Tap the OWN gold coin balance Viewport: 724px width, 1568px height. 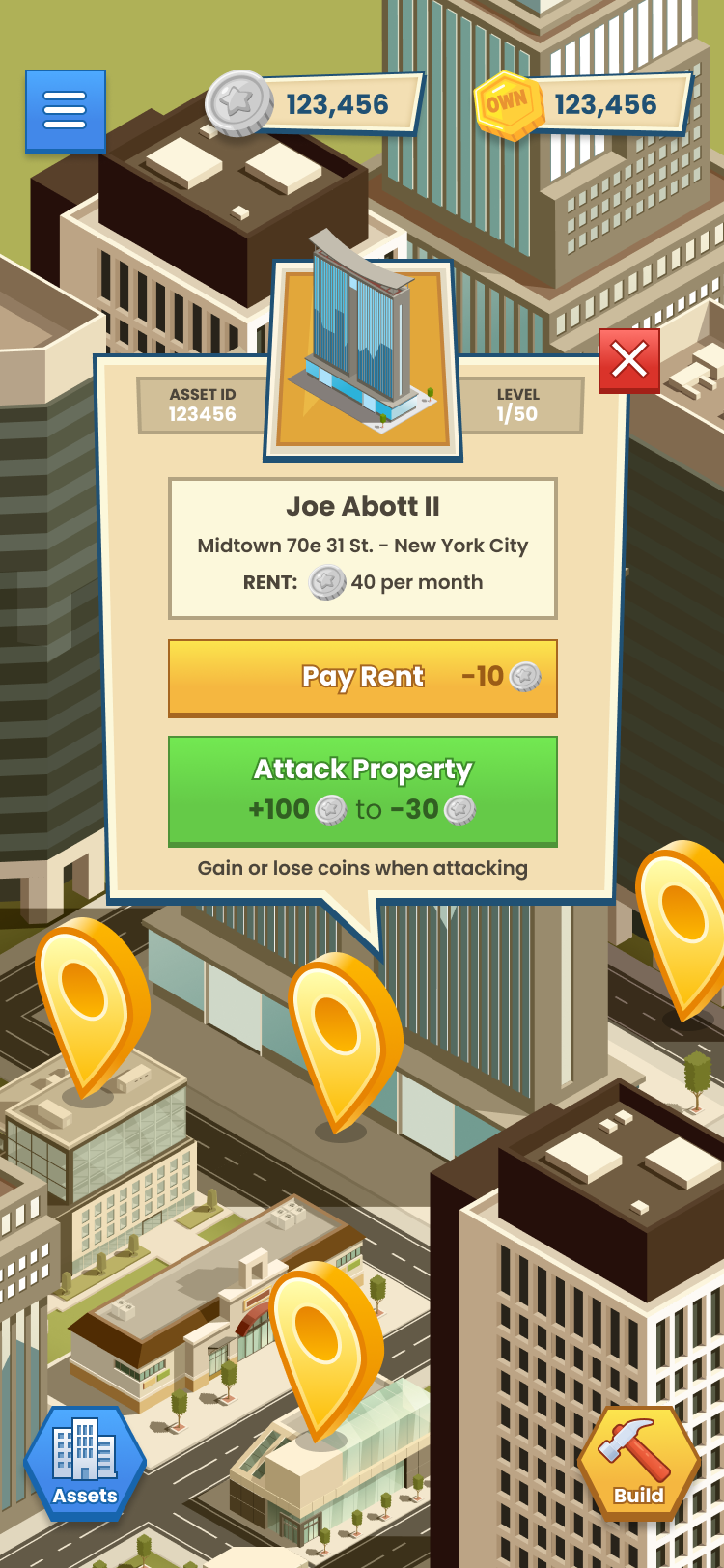(x=583, y=103)
